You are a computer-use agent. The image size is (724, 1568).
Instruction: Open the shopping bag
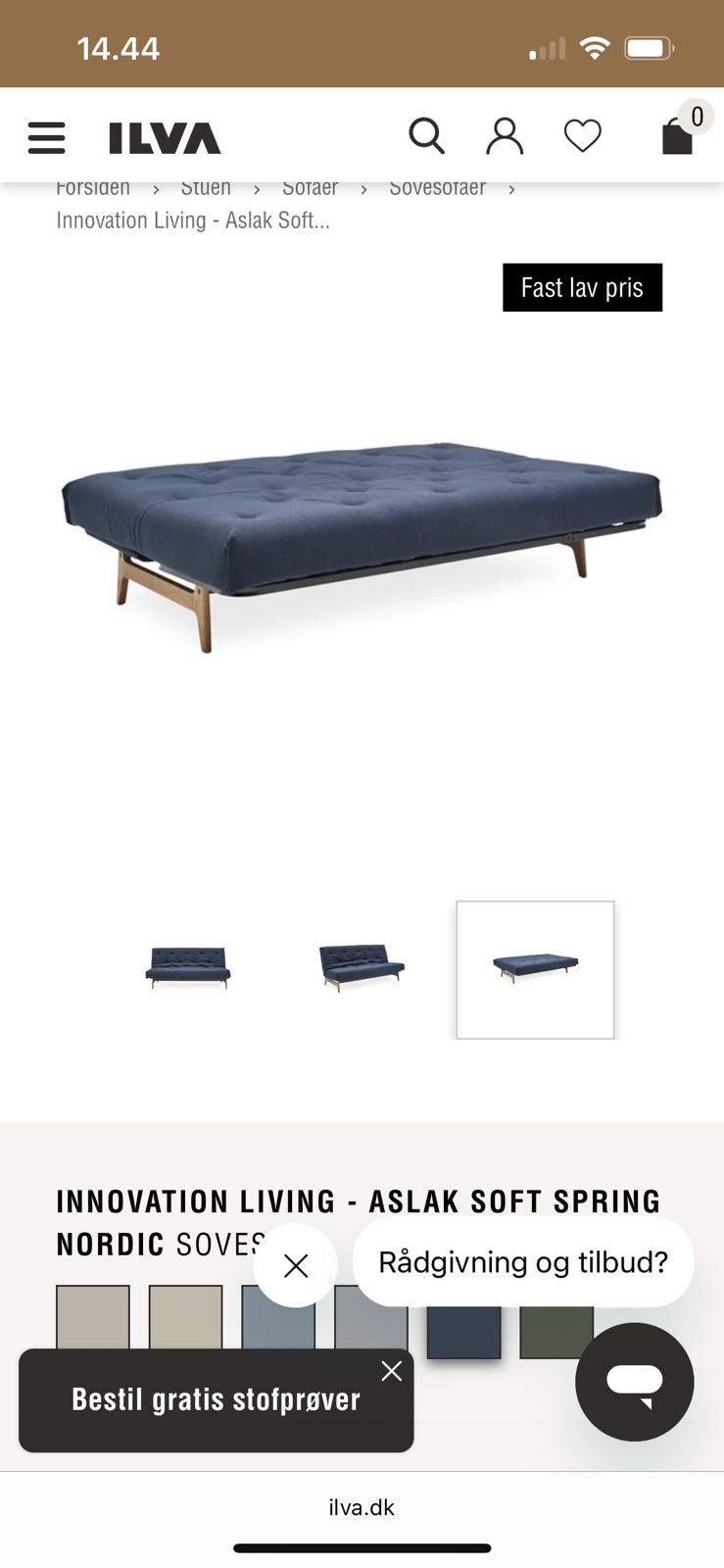point(678,136)
